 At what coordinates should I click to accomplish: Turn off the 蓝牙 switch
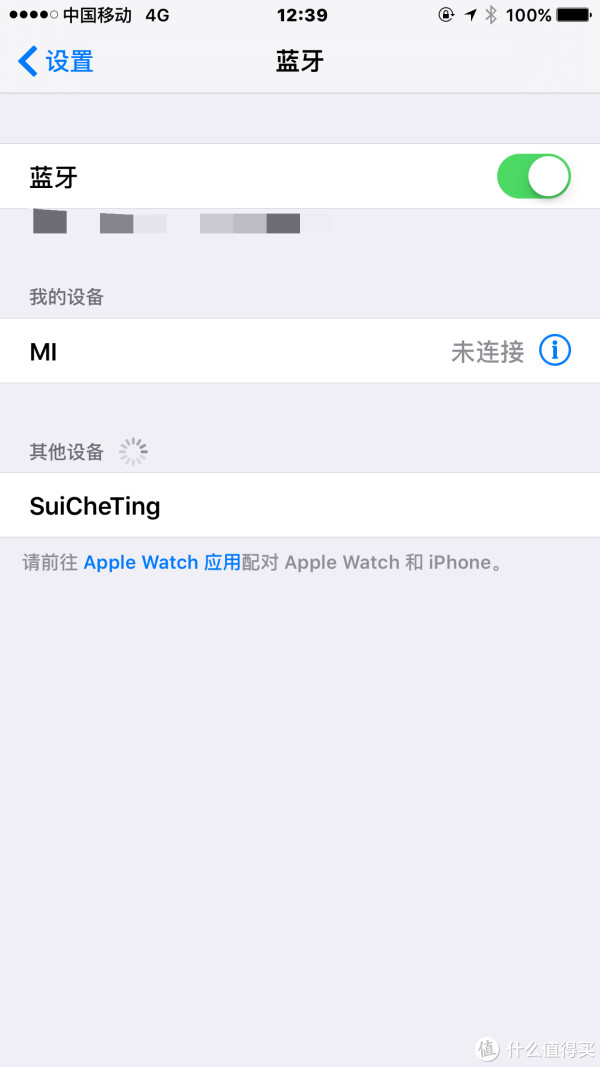coord(534,176)
